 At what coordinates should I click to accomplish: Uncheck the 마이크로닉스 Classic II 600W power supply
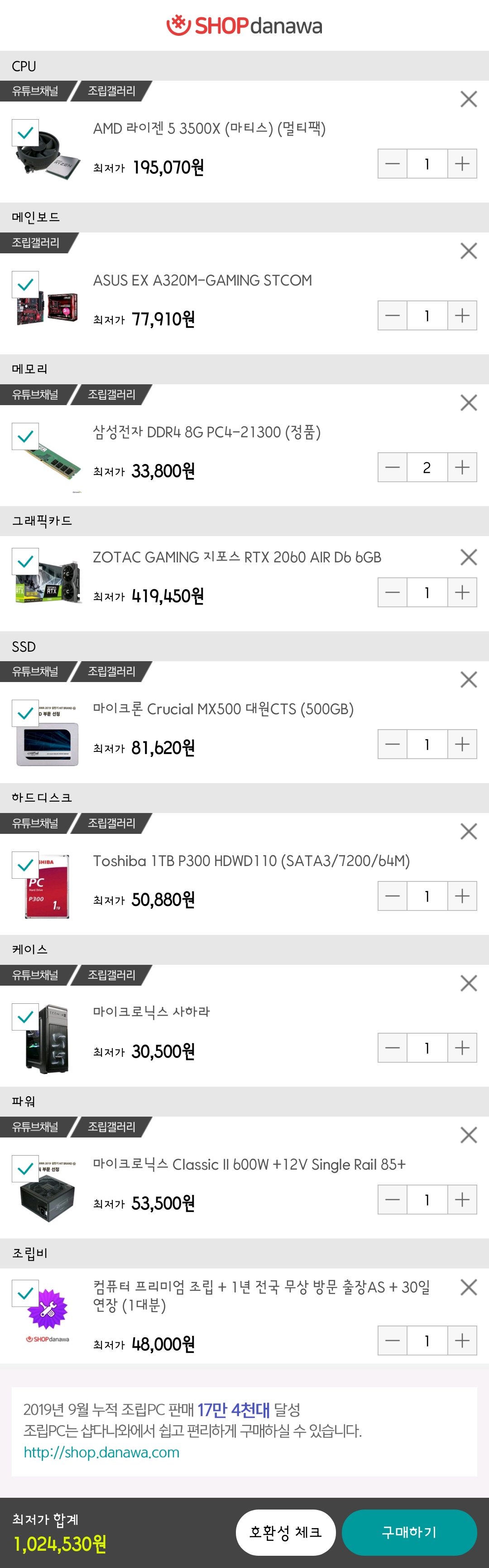(25, 1169)
